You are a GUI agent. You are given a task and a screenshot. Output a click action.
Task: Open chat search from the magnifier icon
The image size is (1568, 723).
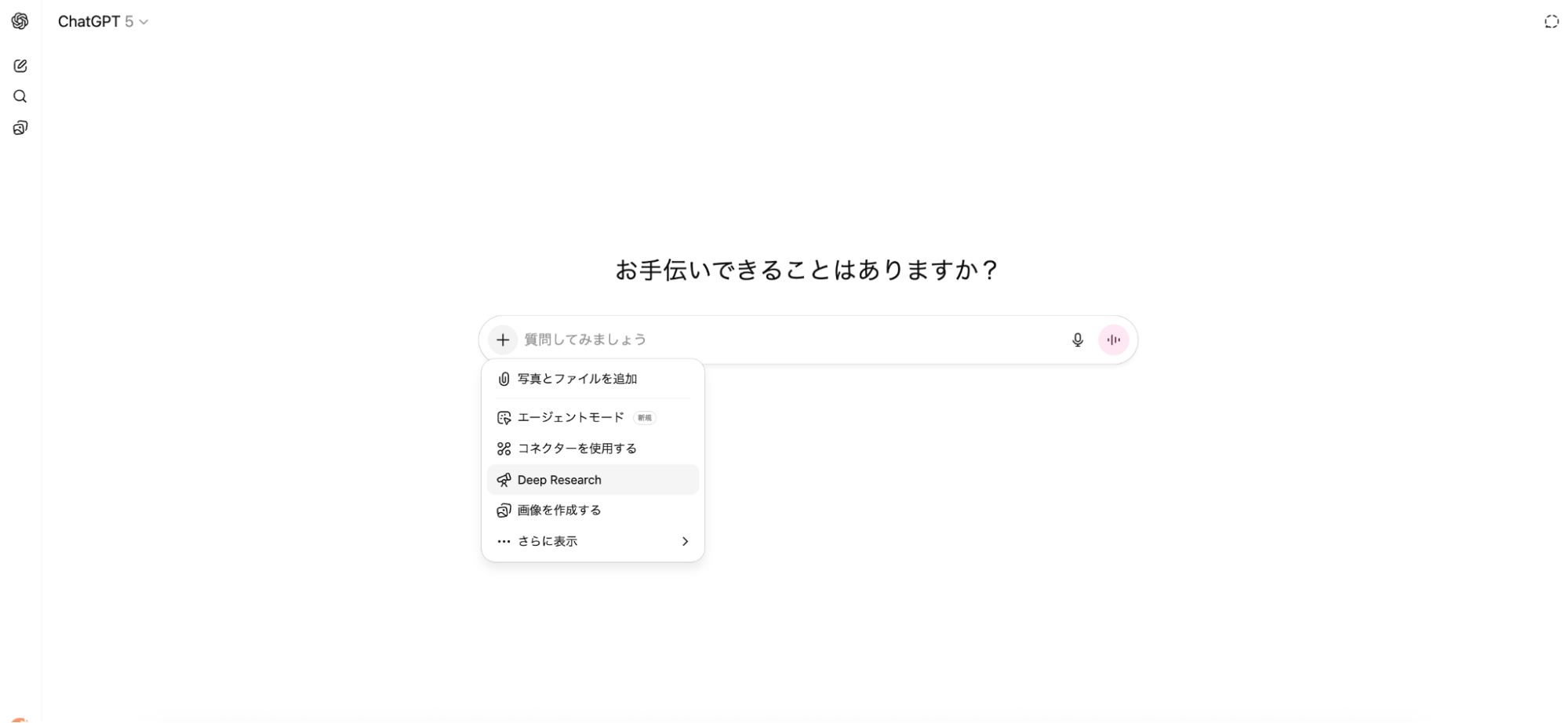point(20,96)
